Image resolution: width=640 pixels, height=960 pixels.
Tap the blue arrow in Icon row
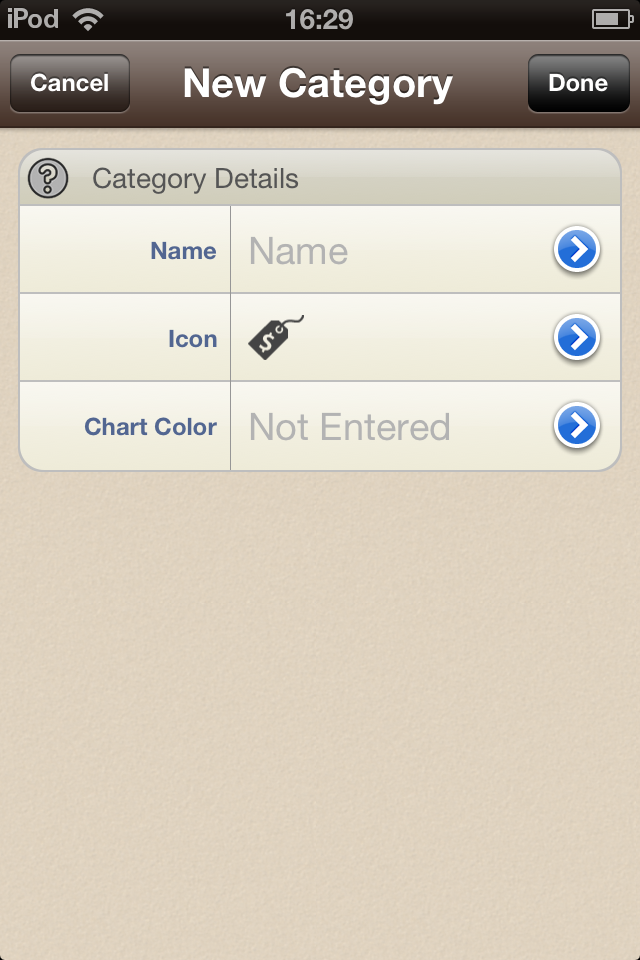click(x=577, y=338)
